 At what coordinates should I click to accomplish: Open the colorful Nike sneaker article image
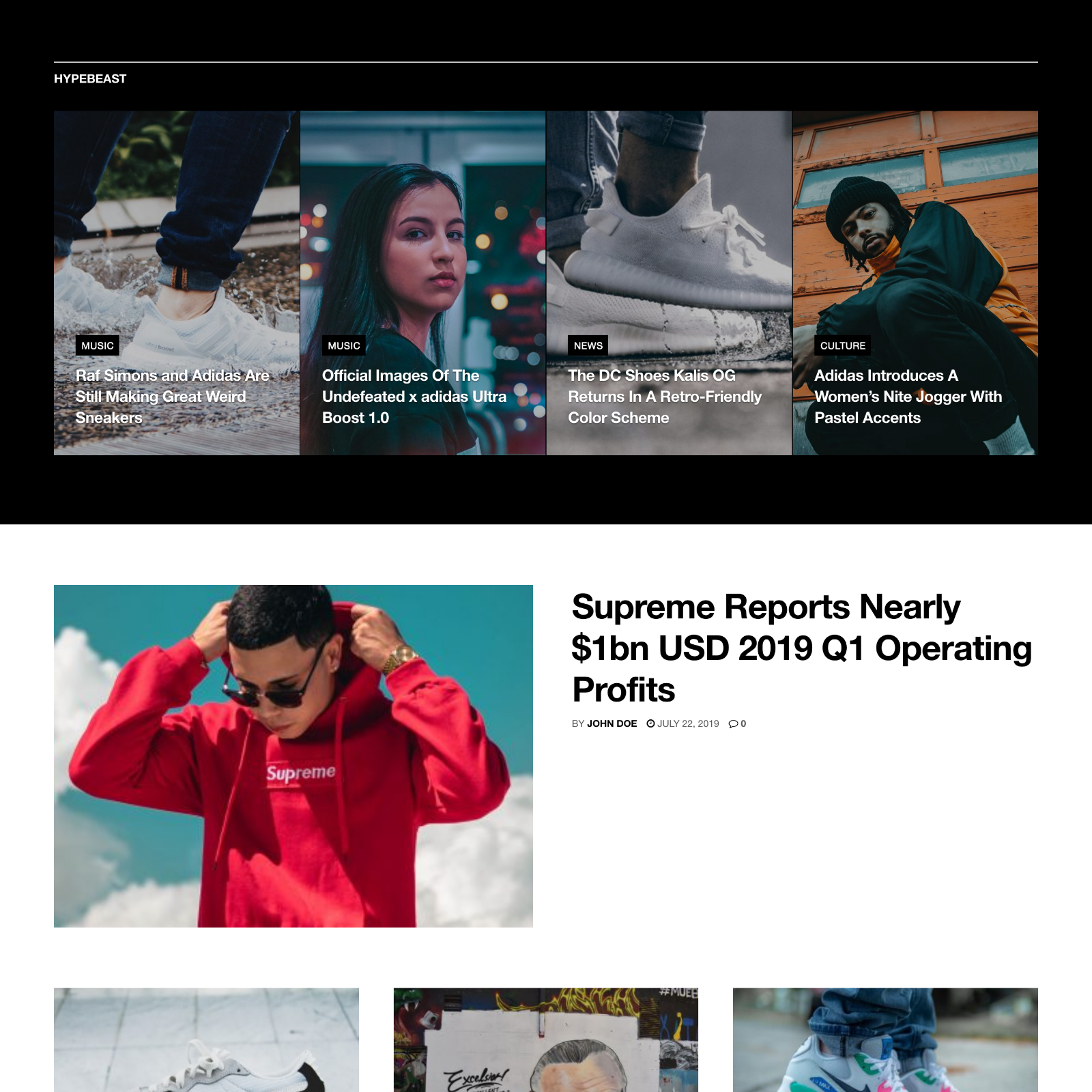(885, 1039)
